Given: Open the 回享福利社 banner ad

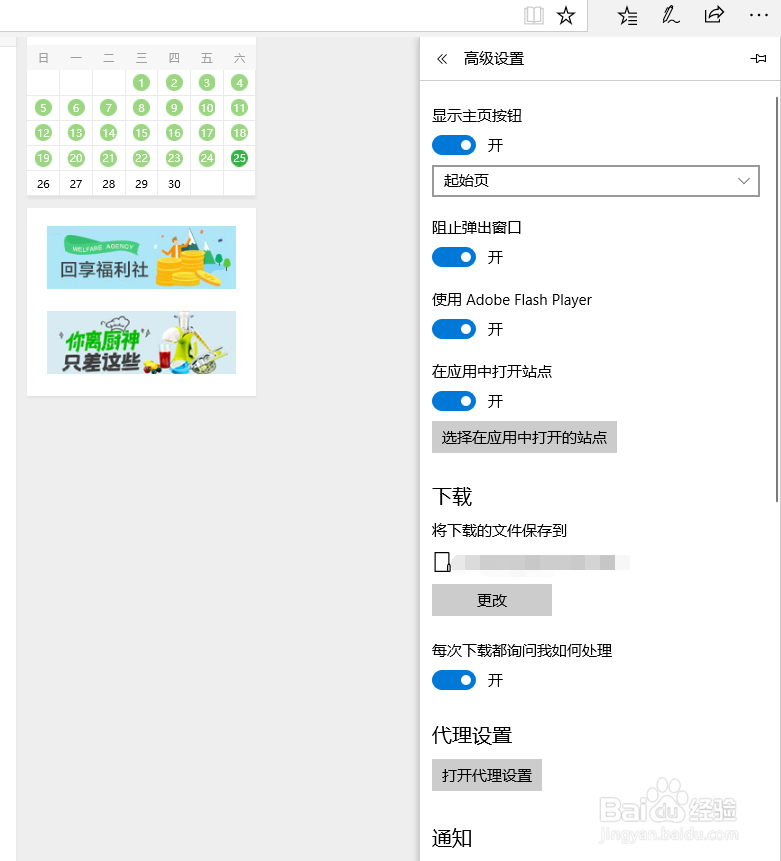Looking at the screenshot, I should pos(141,257).
